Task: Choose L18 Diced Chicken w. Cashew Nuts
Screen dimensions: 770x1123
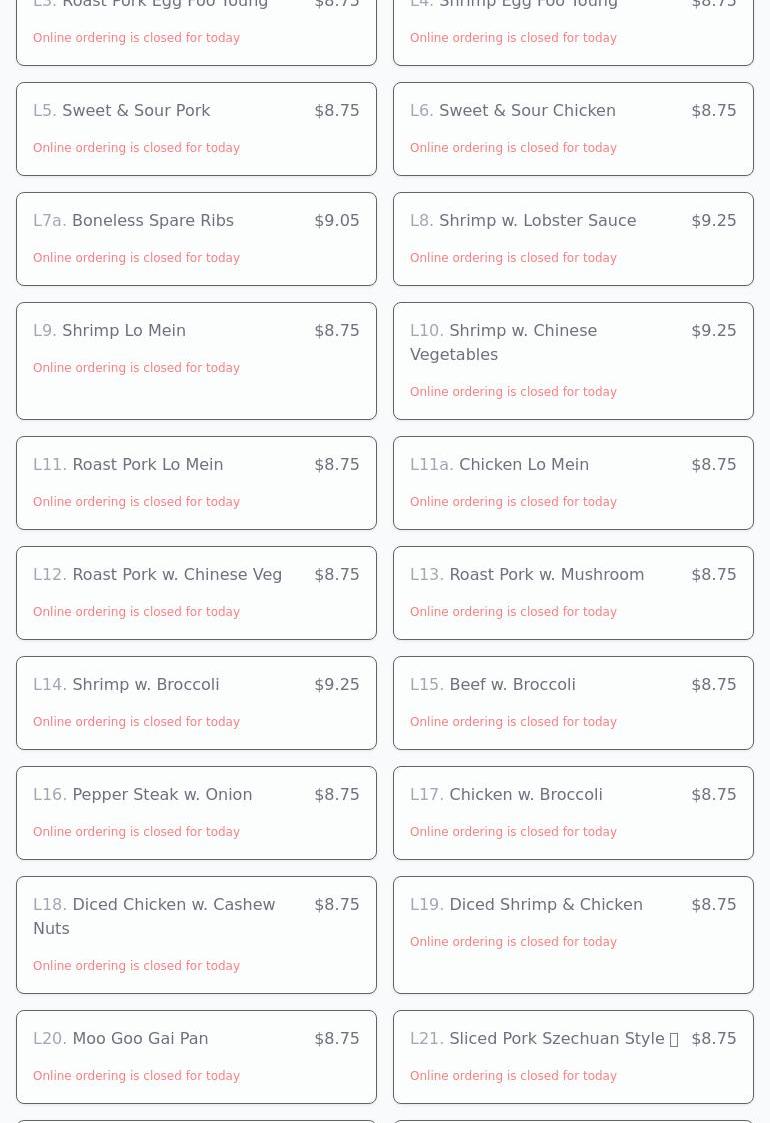Action: click(x=196, y=934)
